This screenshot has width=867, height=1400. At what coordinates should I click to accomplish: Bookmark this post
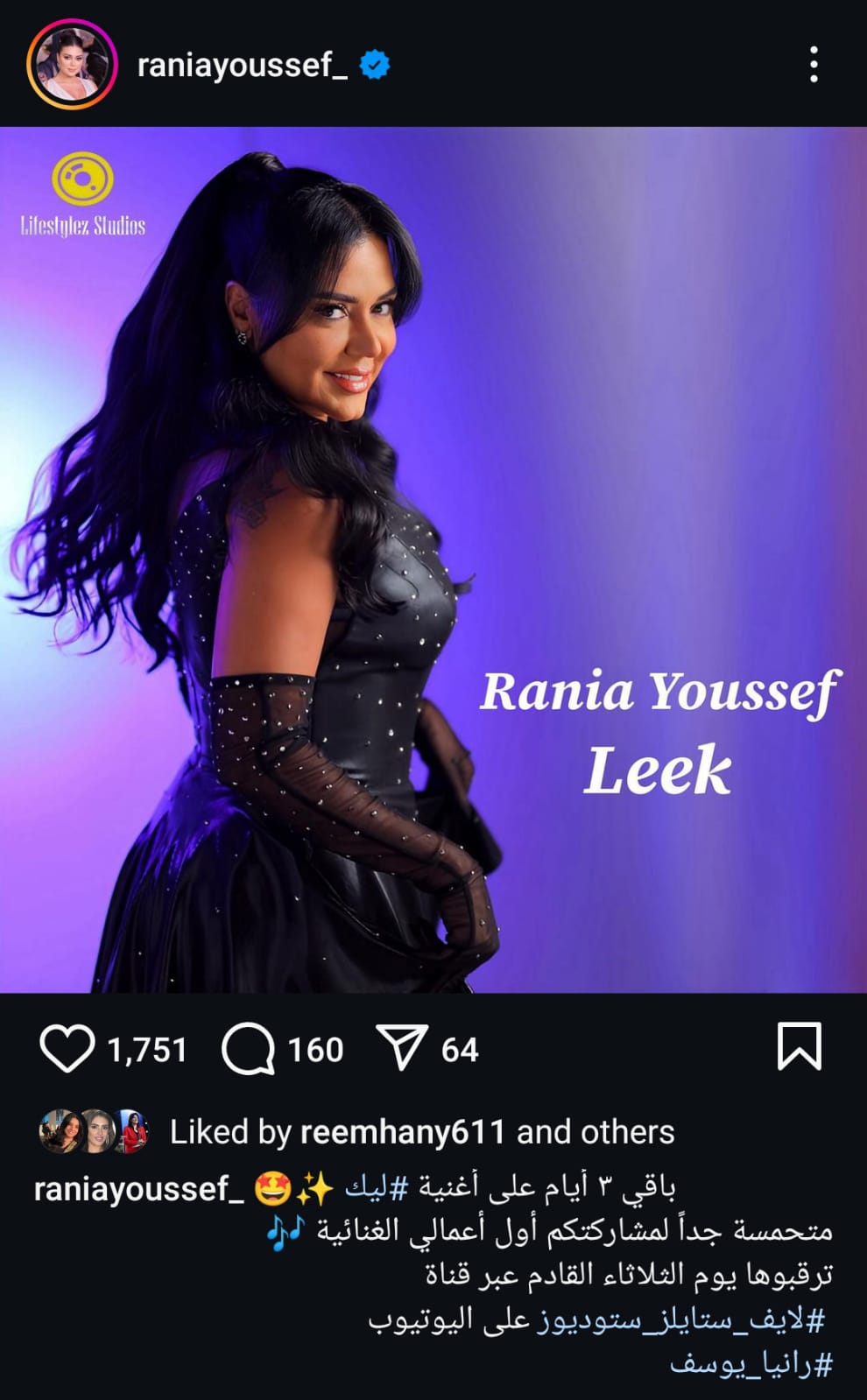click(x=799, y=1047)
